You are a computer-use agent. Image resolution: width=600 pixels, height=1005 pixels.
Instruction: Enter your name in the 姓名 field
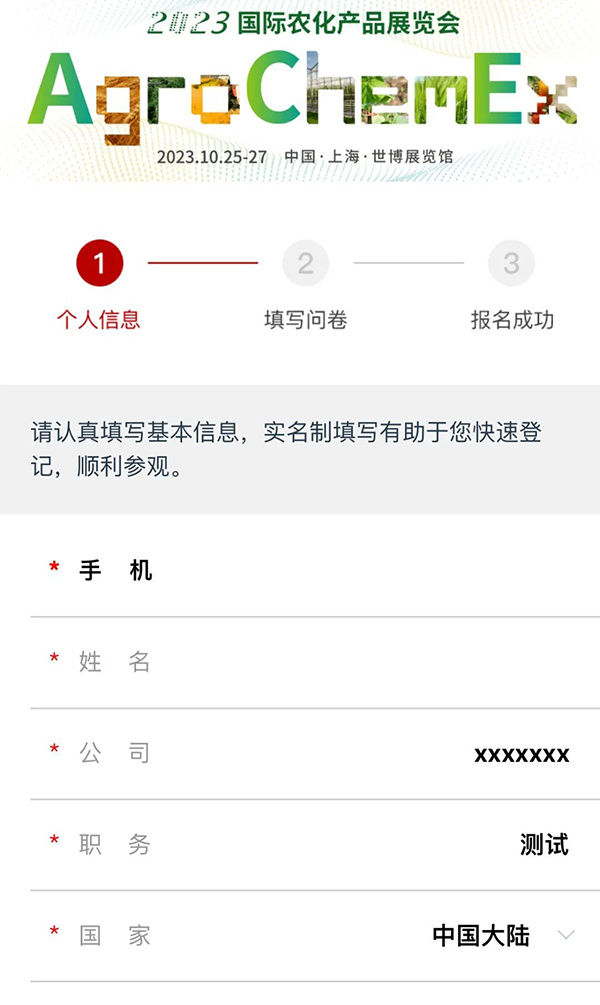(315, 662)
